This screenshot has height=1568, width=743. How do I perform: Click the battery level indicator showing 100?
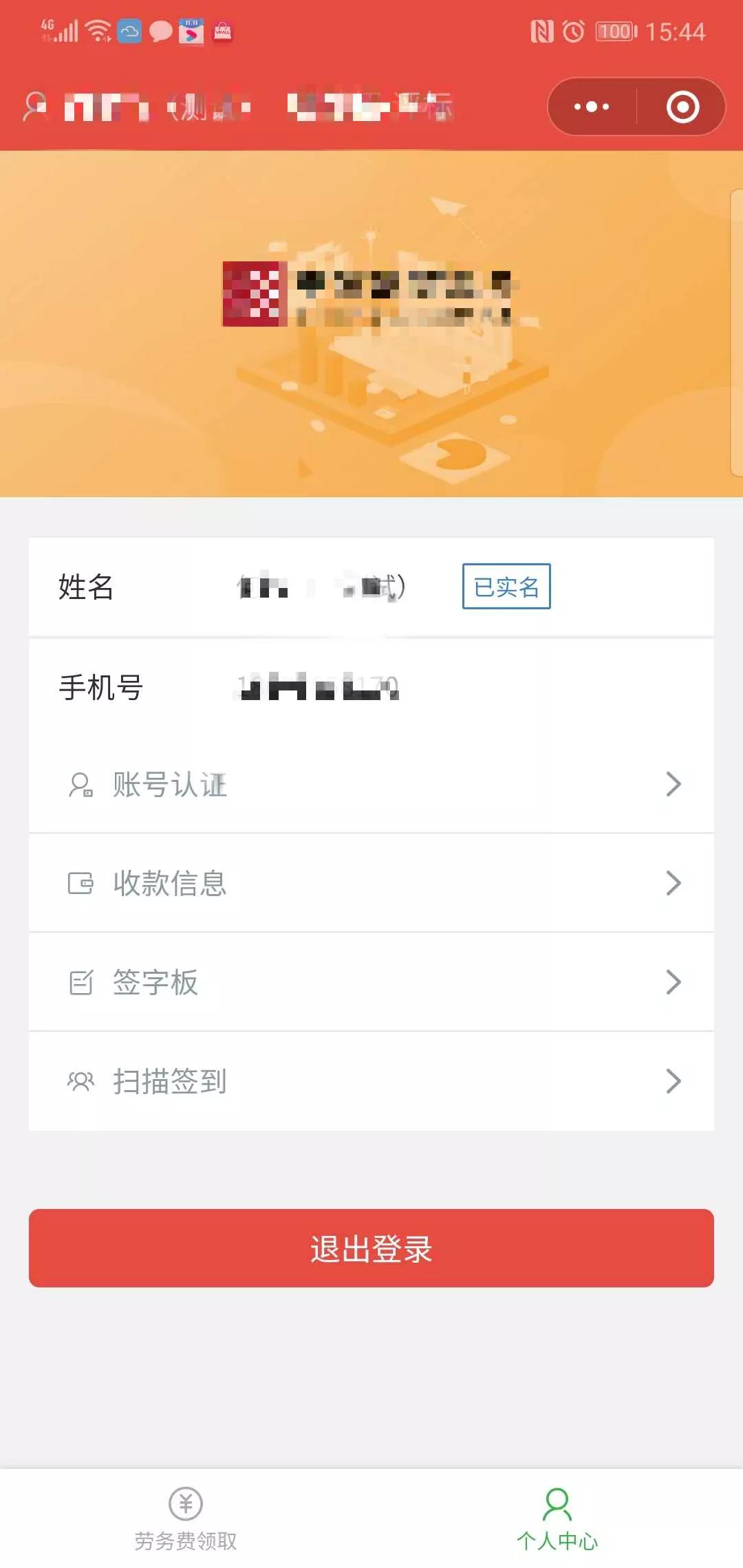coord(616,32)
